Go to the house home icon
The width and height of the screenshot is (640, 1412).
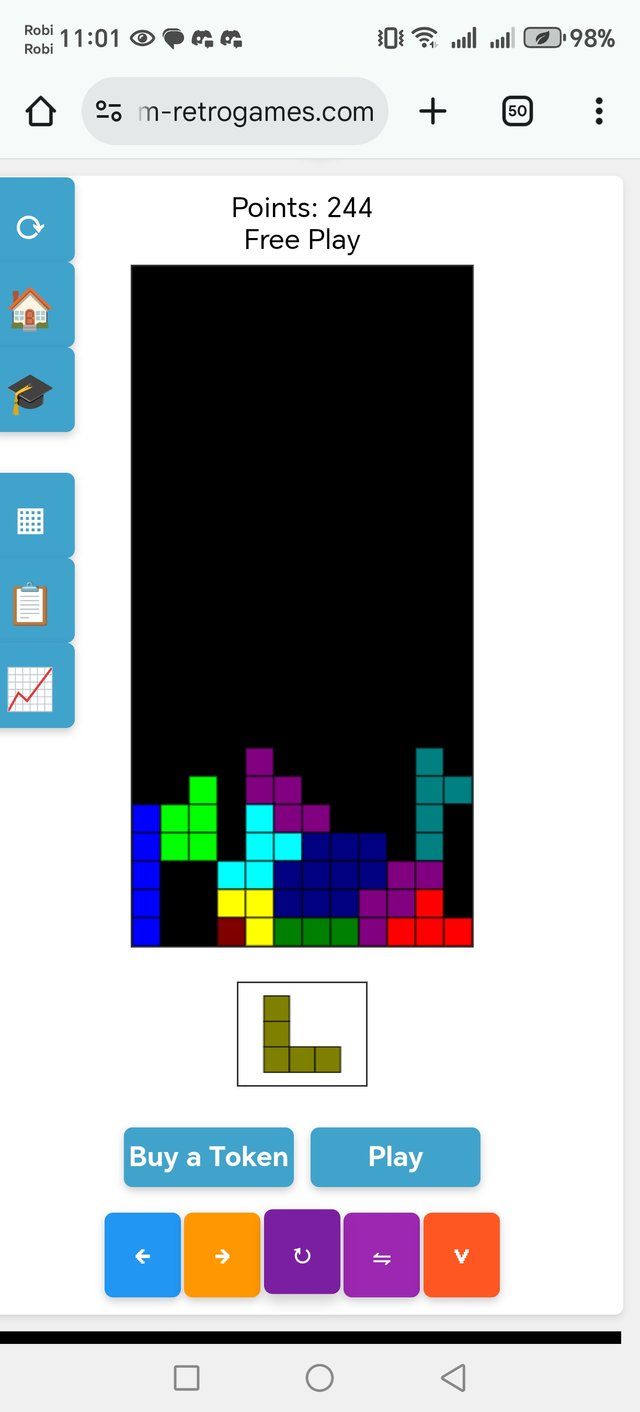tap(32, 309)
